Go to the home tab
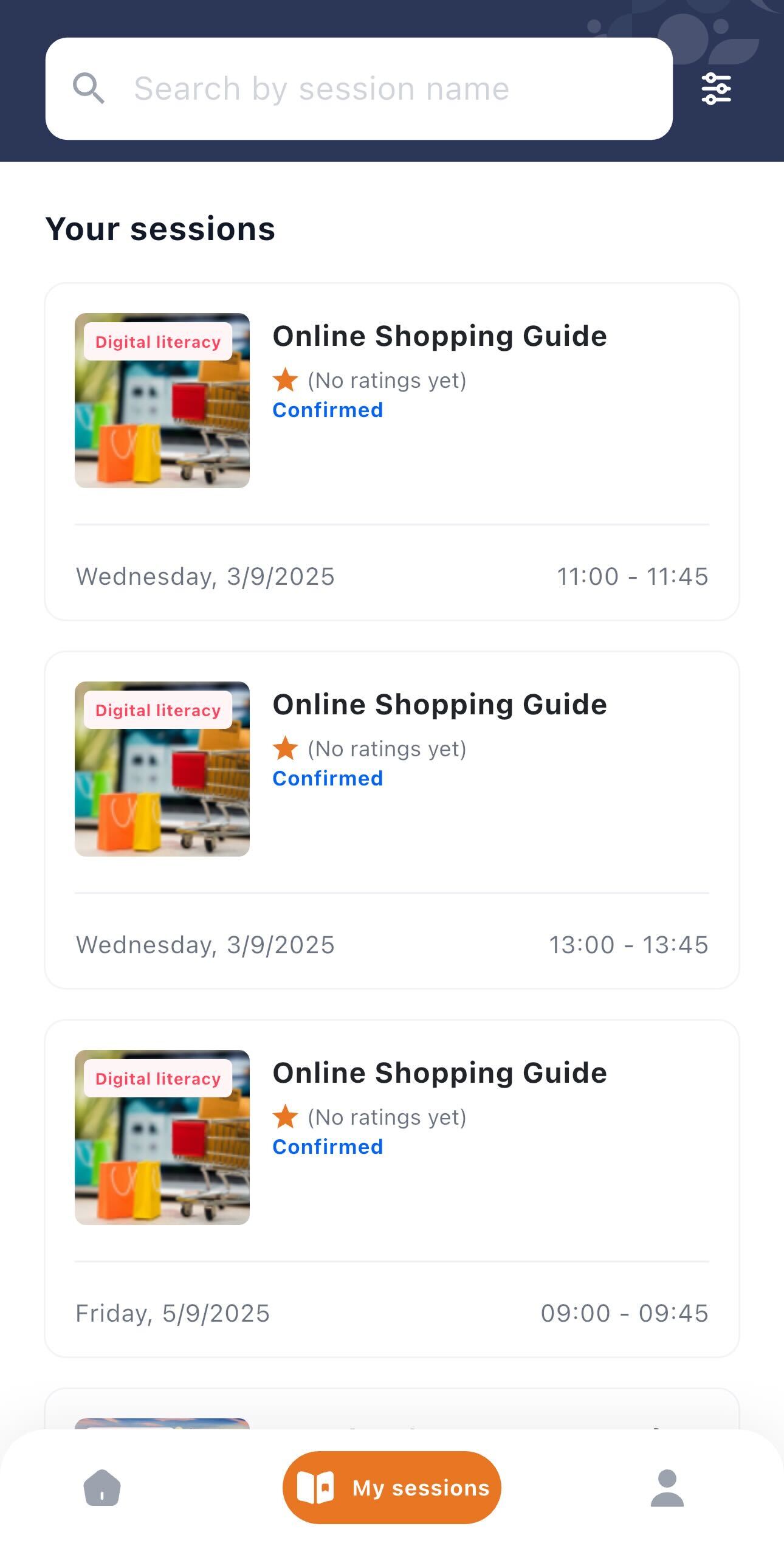This screenshot has width=784, height=1546. (102, 1488)
